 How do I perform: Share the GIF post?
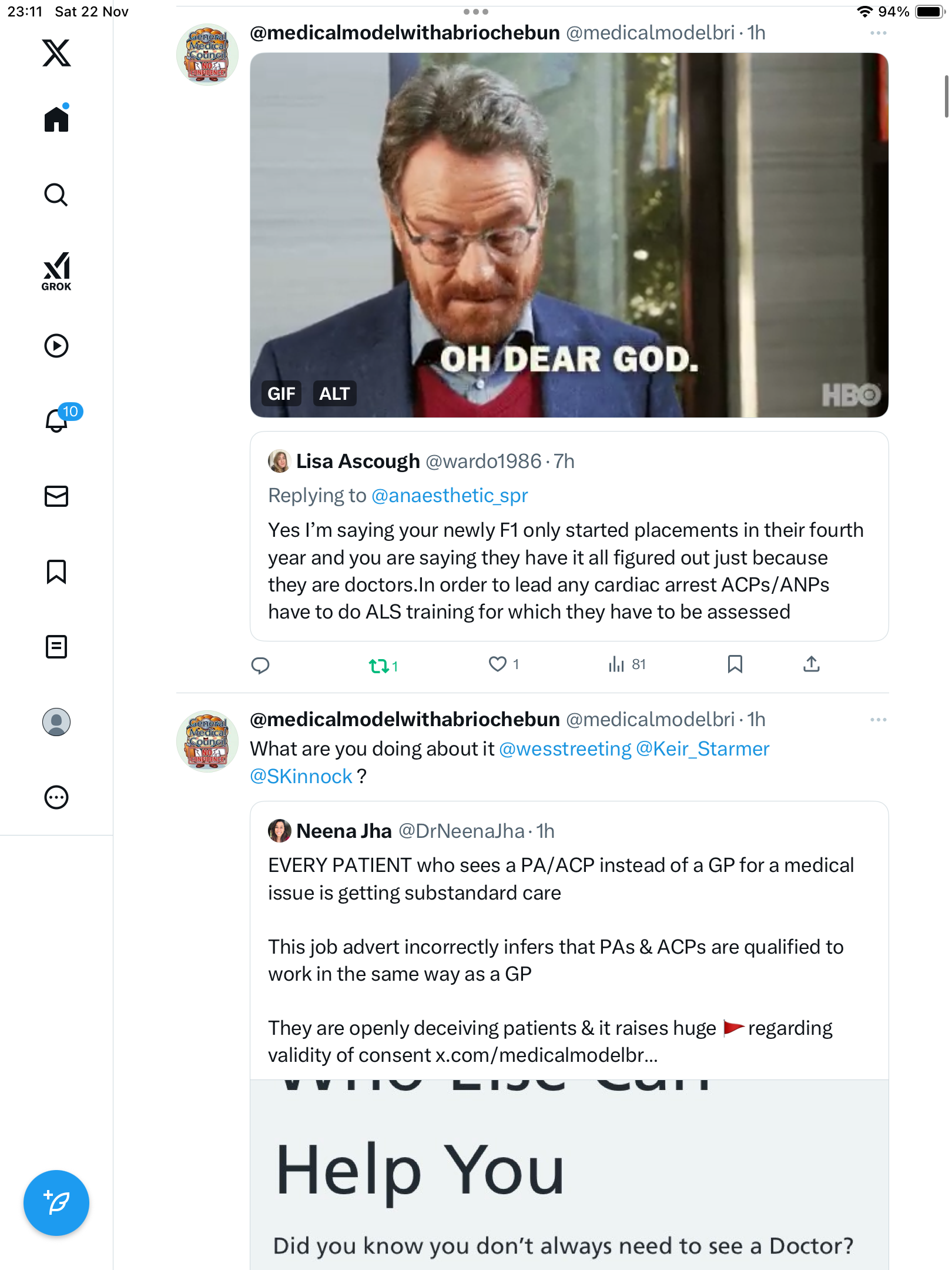[811, 664]
